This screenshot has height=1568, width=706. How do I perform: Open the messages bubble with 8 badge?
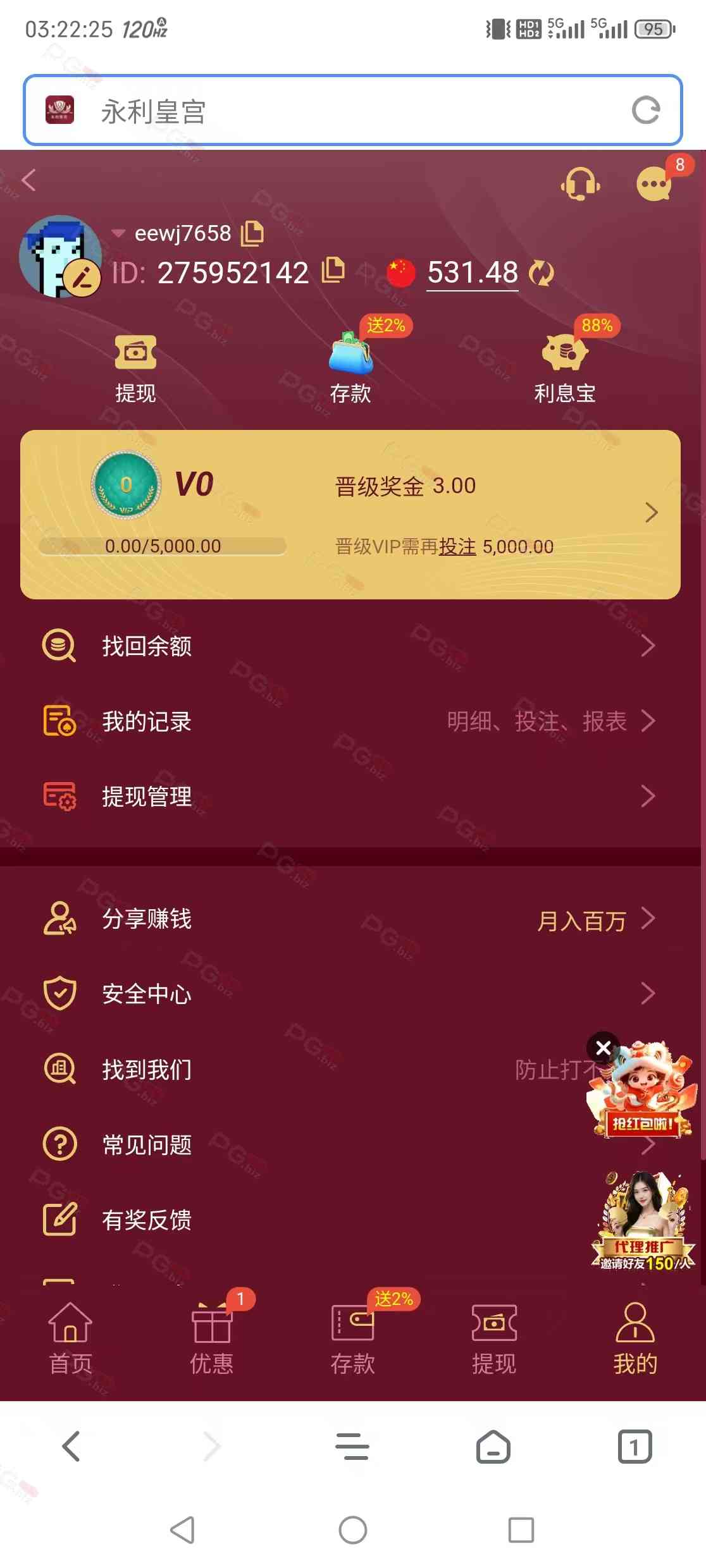[x=654, y=184]
